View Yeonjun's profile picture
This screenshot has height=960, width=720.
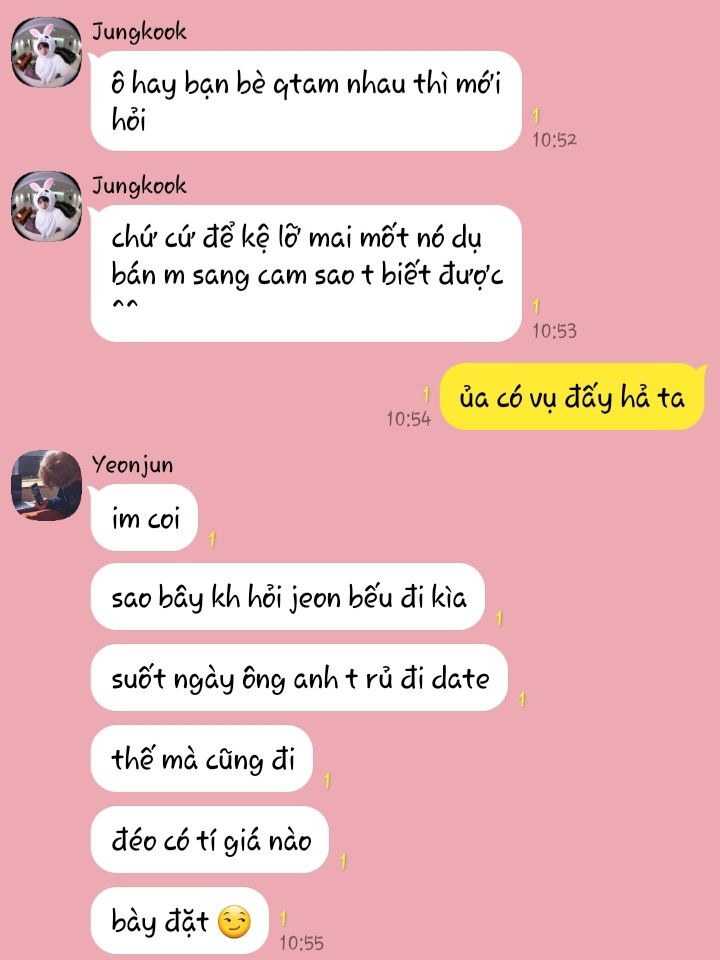pyautogui.click(x=46, y=485)
